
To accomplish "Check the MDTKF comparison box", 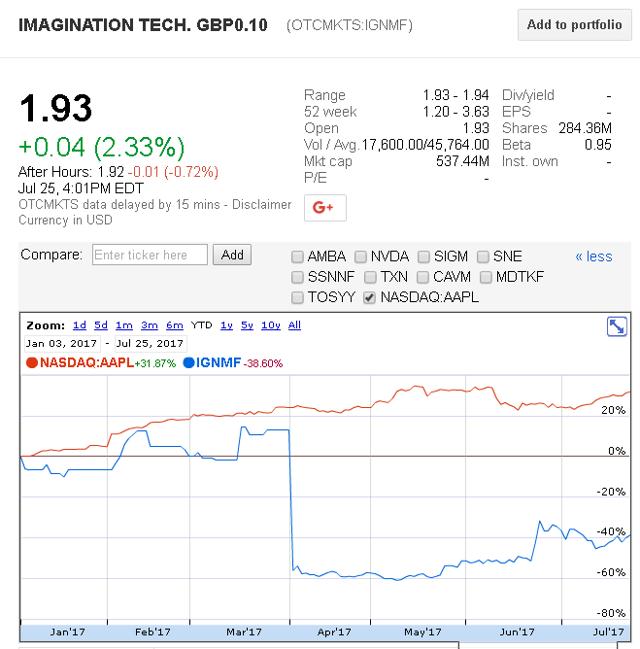I will [487, 277].
